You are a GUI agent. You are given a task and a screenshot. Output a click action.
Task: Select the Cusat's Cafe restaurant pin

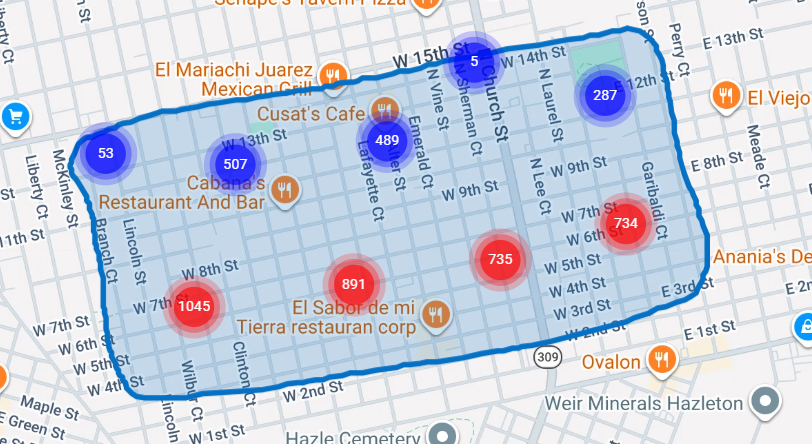pos(384,109)
